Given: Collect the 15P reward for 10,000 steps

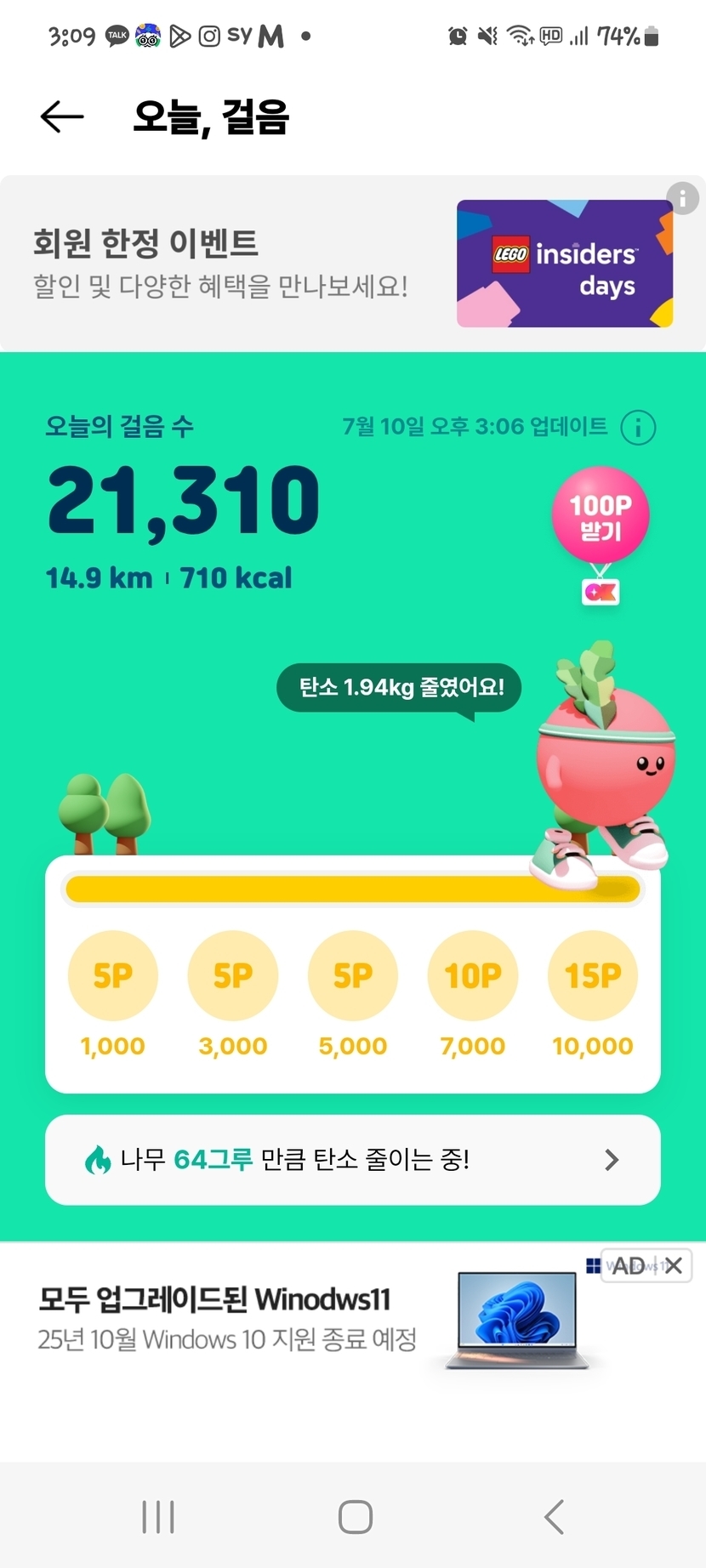Looking at the screenshot, I should click(x=593, y=975).
